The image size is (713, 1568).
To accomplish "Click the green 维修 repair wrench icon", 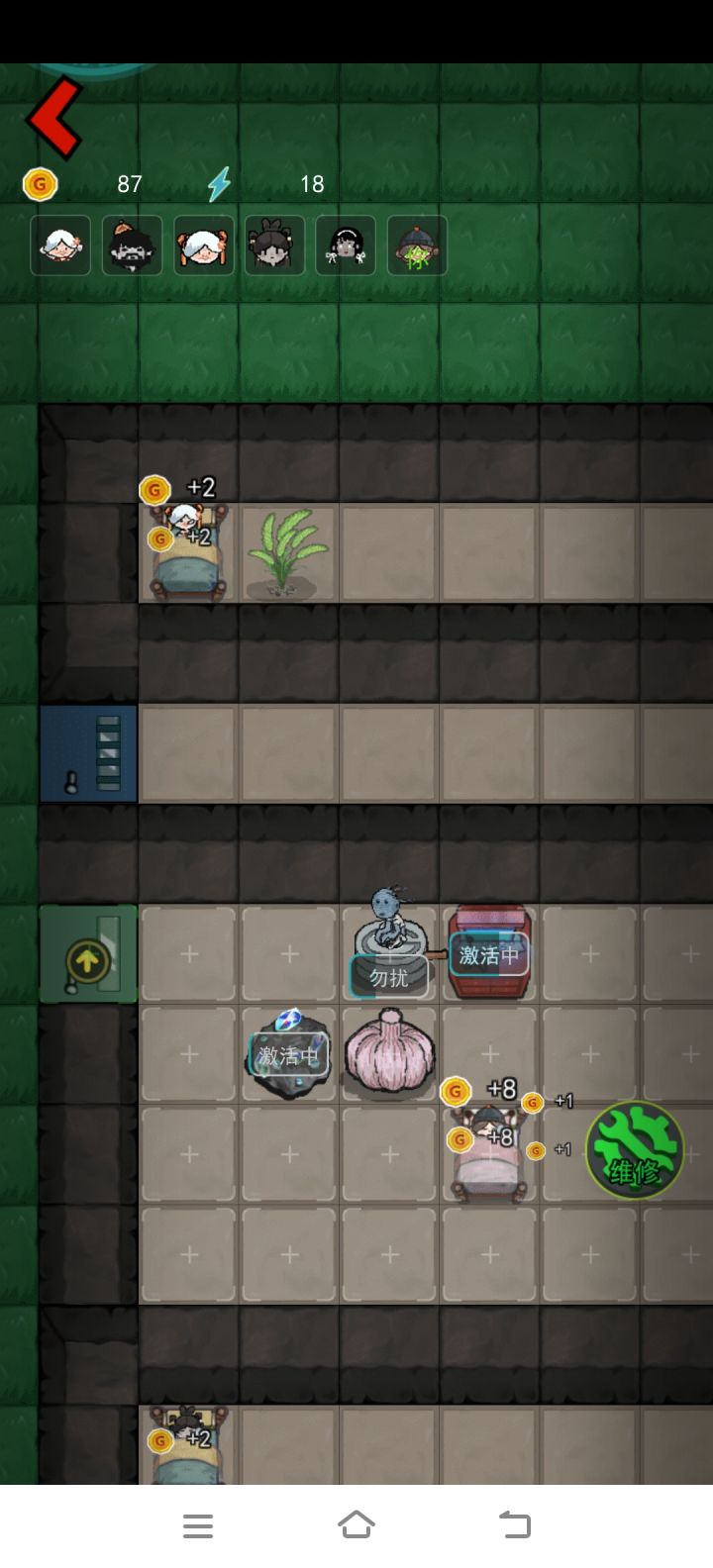I will click(635, 1148).
